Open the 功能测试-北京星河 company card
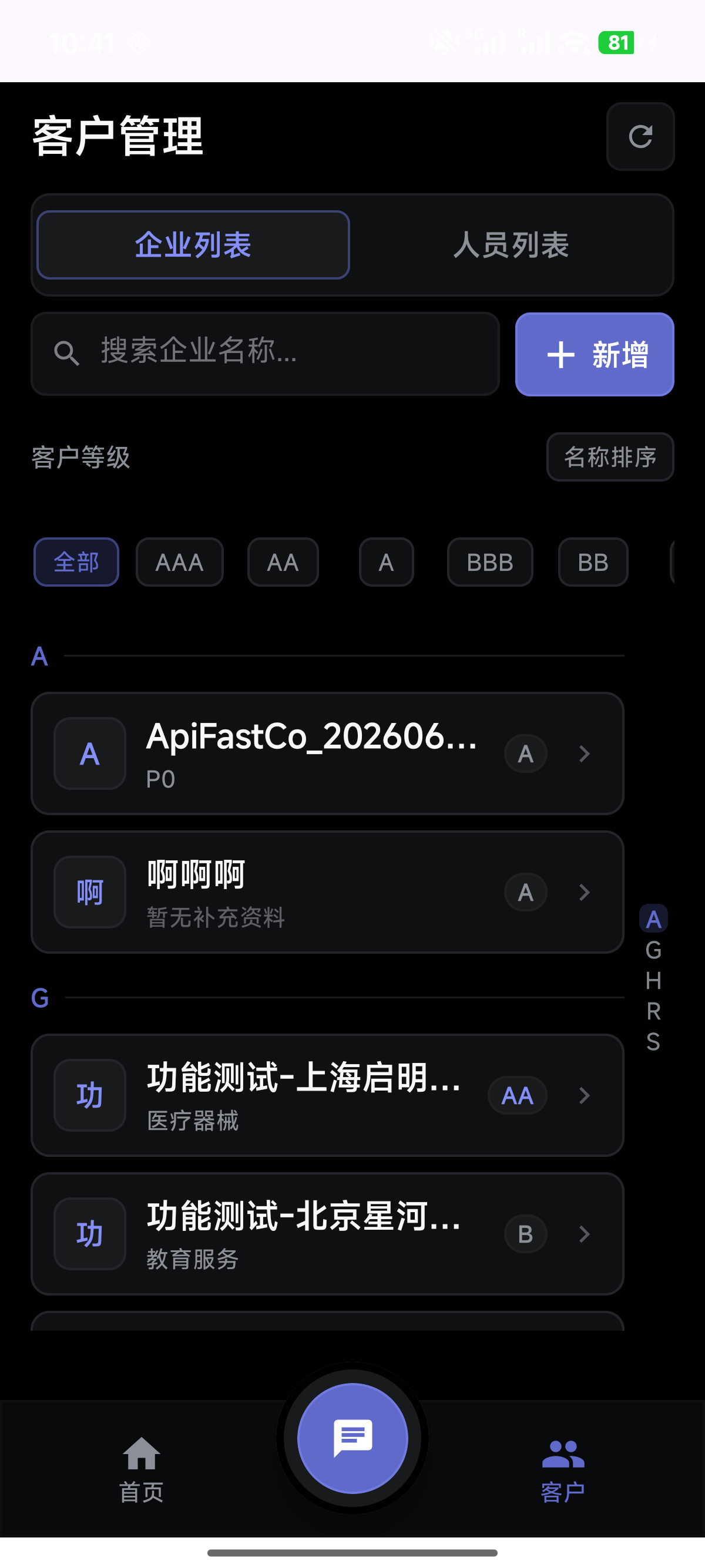Image resolution: width=705 pixels, height=1568 pixels. [328, 1234]
